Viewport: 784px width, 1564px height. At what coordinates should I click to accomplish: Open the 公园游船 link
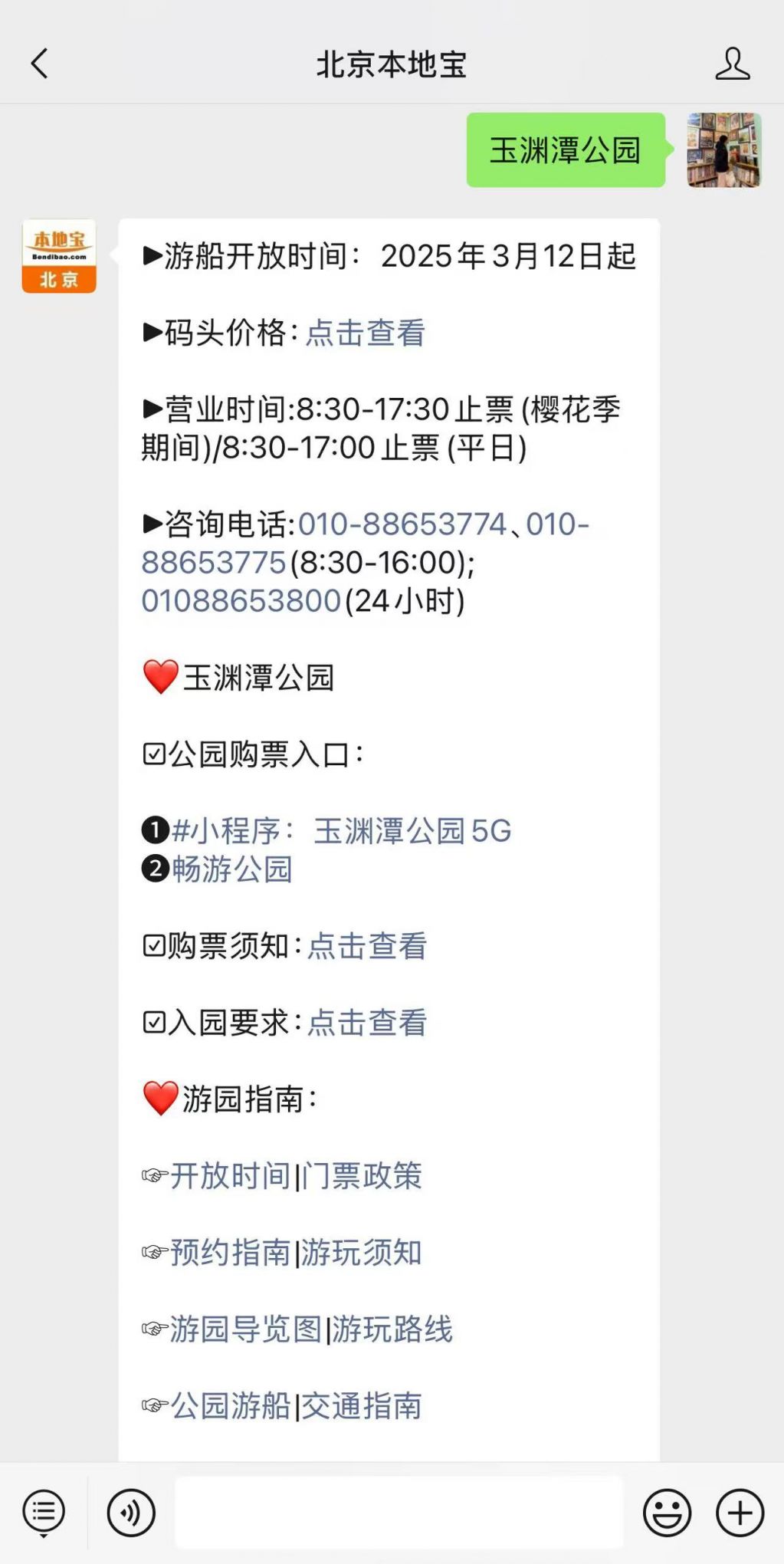click(230, 1406)
